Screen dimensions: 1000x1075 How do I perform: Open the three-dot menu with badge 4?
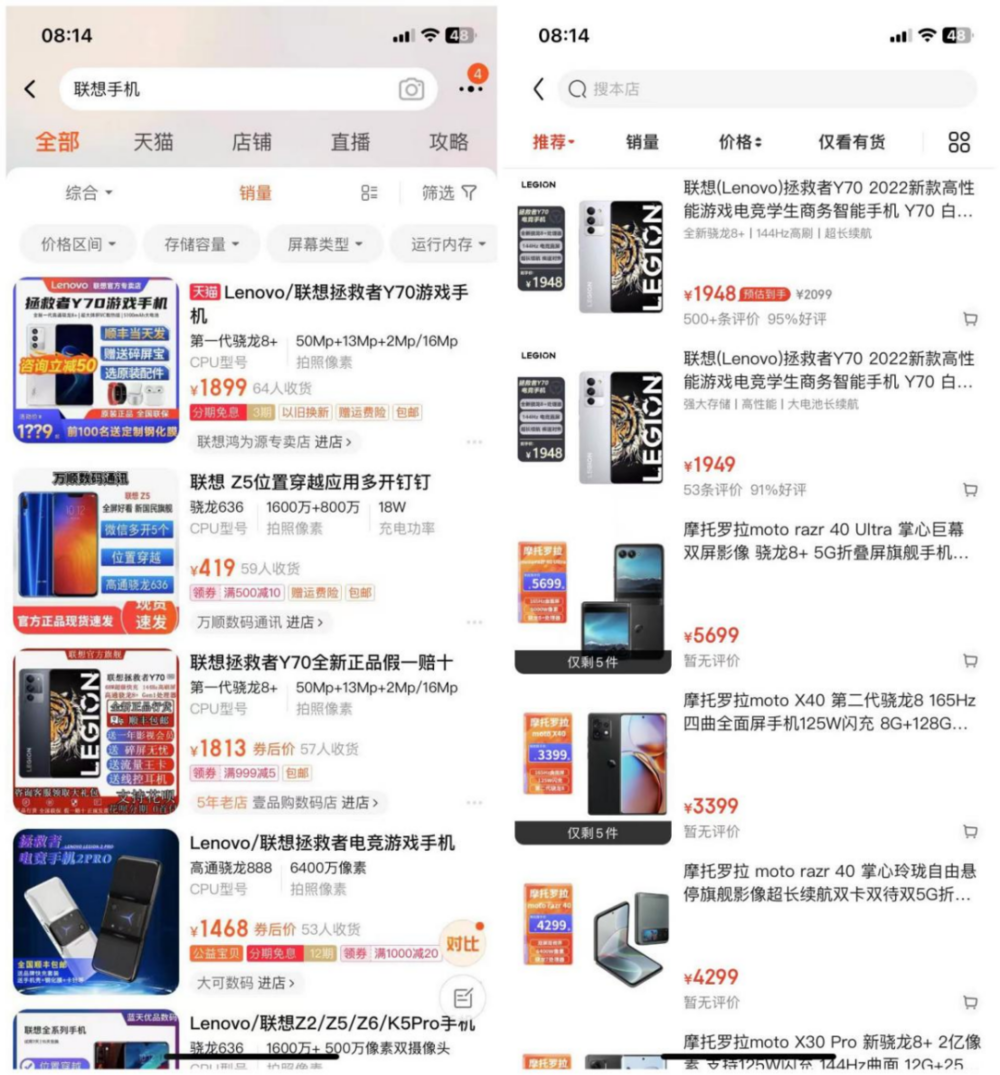471,89
